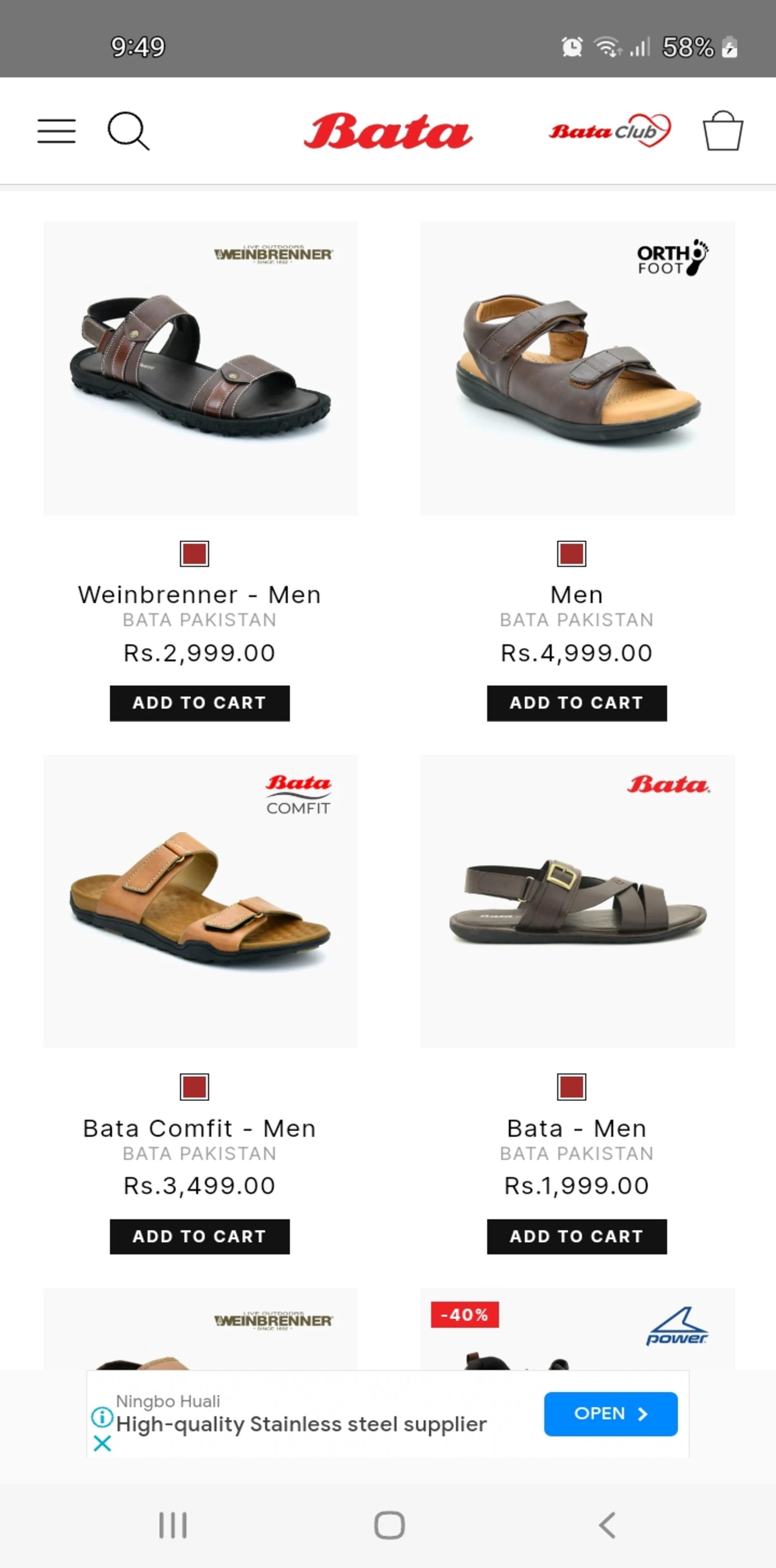View the Bata Comfit tan sandal image
The image size is (776, 1568).
200,901
